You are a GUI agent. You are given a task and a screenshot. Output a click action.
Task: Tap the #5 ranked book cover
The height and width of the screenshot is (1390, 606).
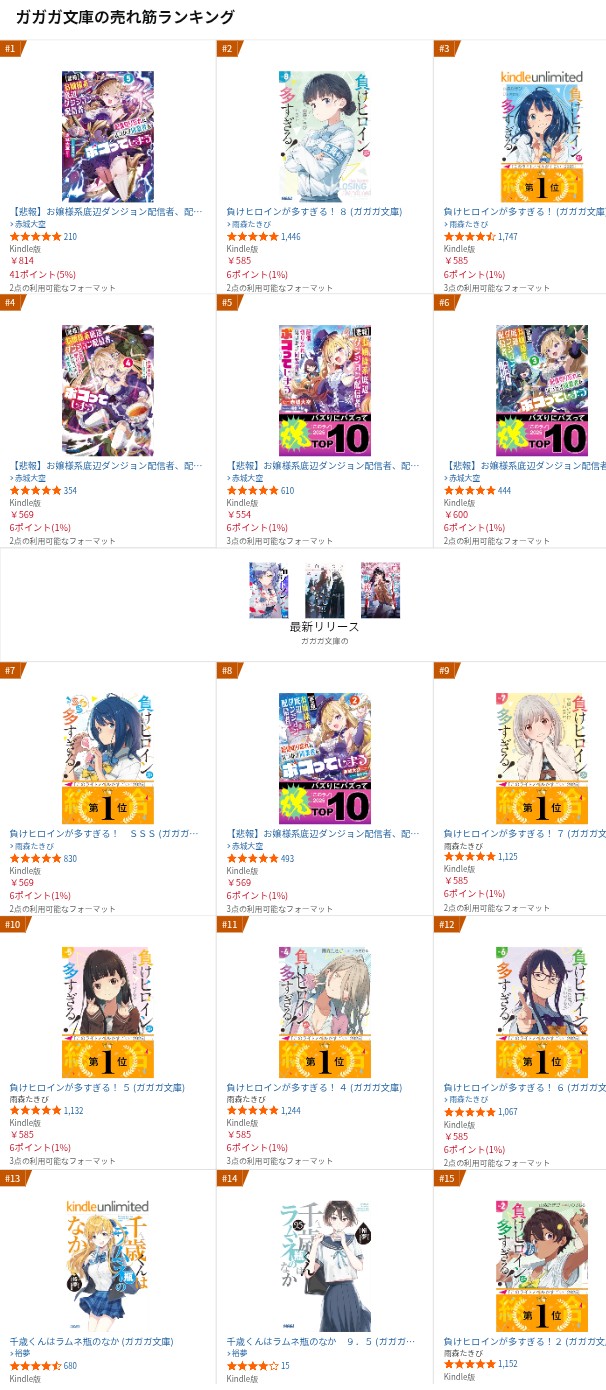[x=325, y=391]
